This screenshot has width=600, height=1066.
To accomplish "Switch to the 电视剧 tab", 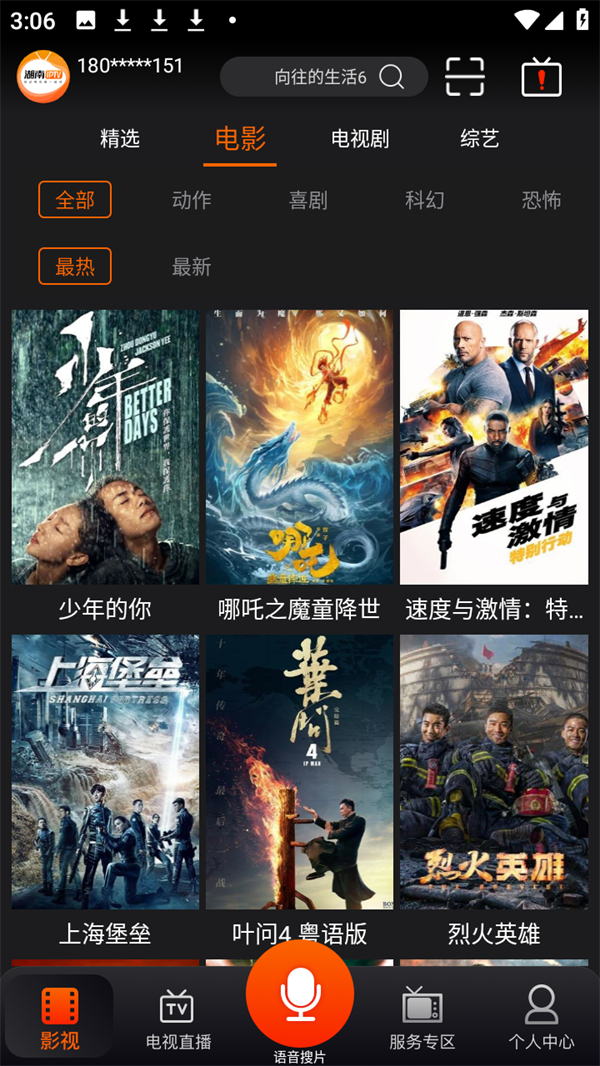I will coord(360,139).
